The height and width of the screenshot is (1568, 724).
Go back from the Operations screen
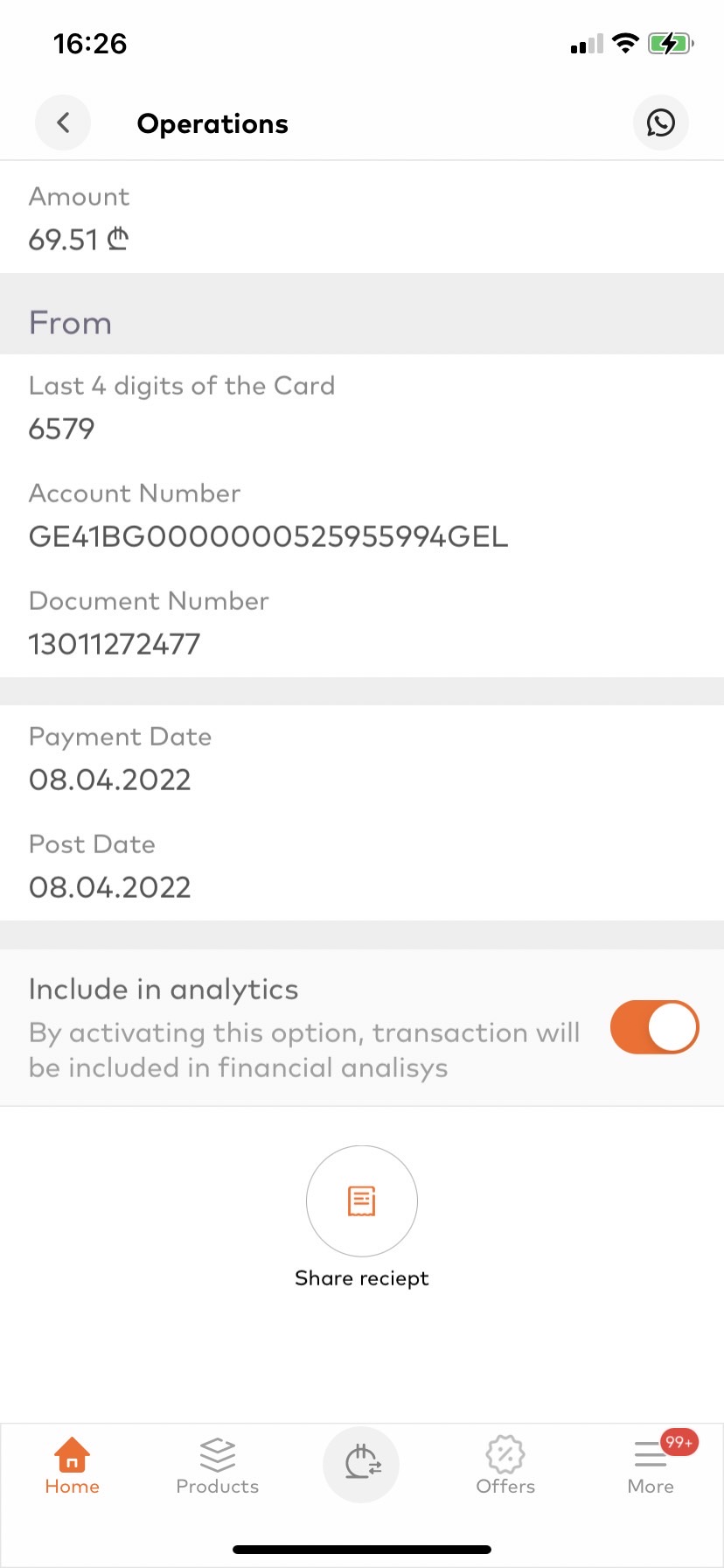(x=63, y=122)
